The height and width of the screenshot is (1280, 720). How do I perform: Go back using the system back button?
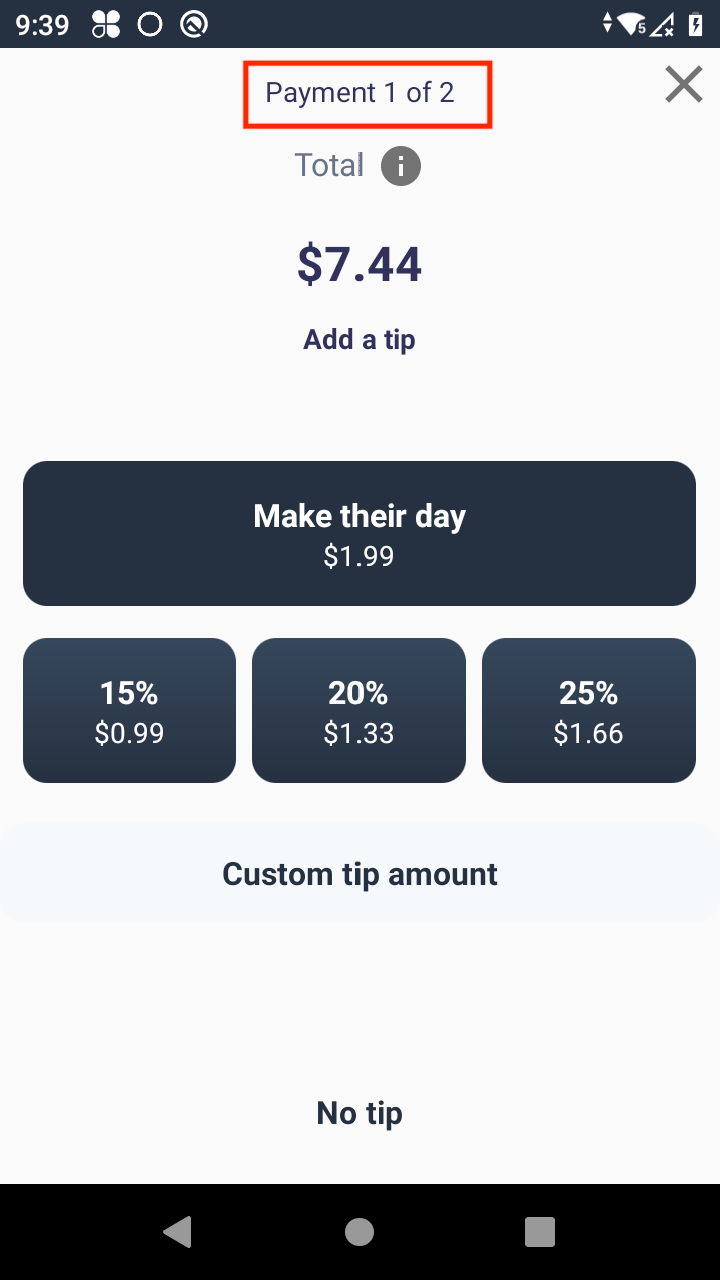point(178,1232)
